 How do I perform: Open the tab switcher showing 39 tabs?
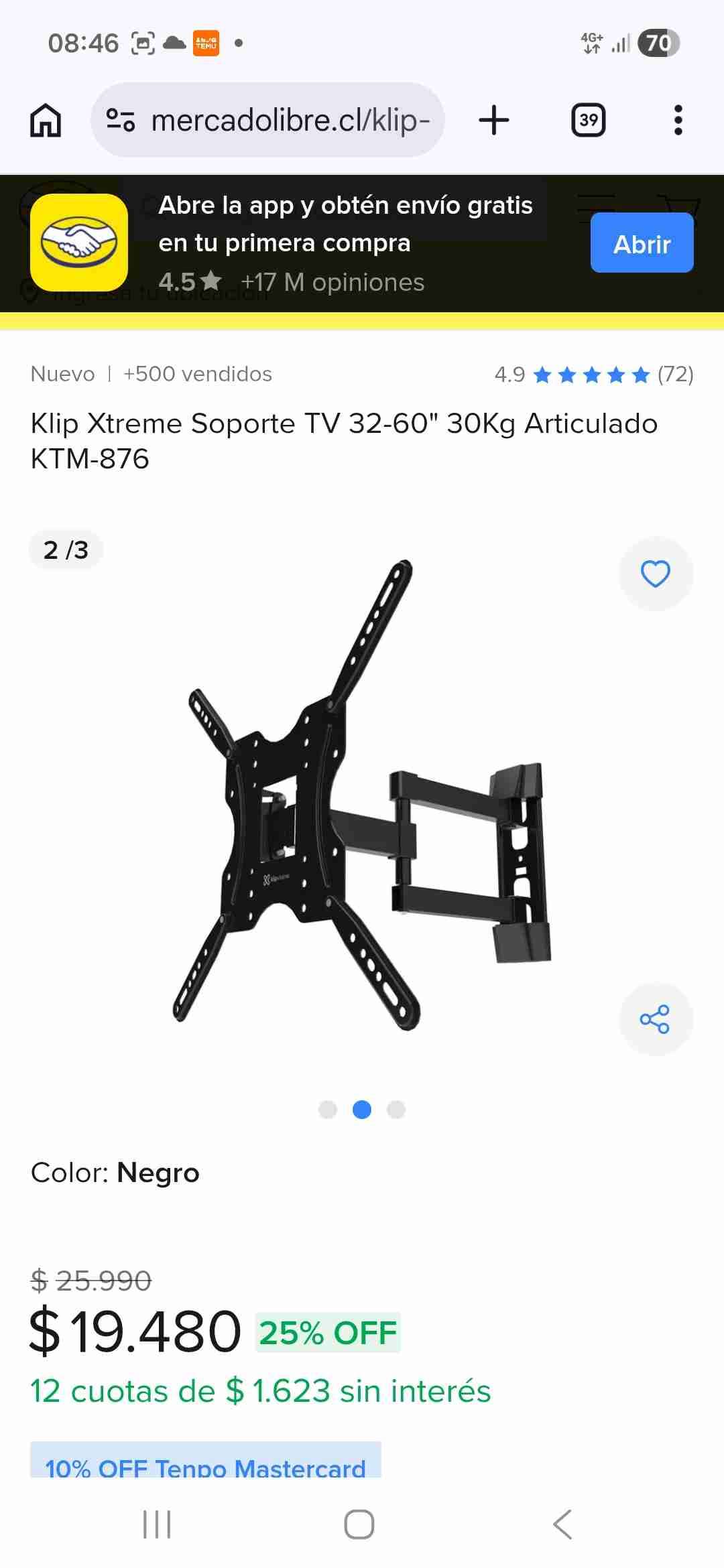click(x=588, y=119)
